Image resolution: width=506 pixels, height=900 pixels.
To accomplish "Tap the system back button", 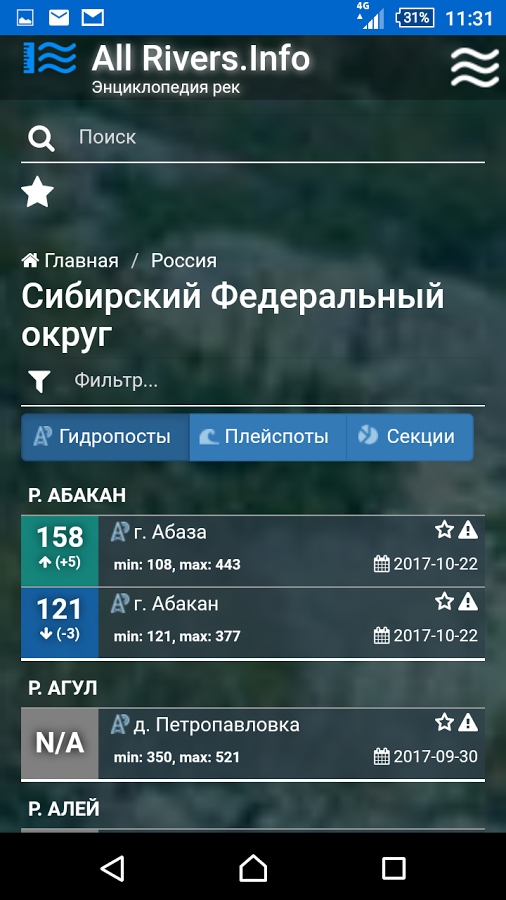I will coord(112,867).
